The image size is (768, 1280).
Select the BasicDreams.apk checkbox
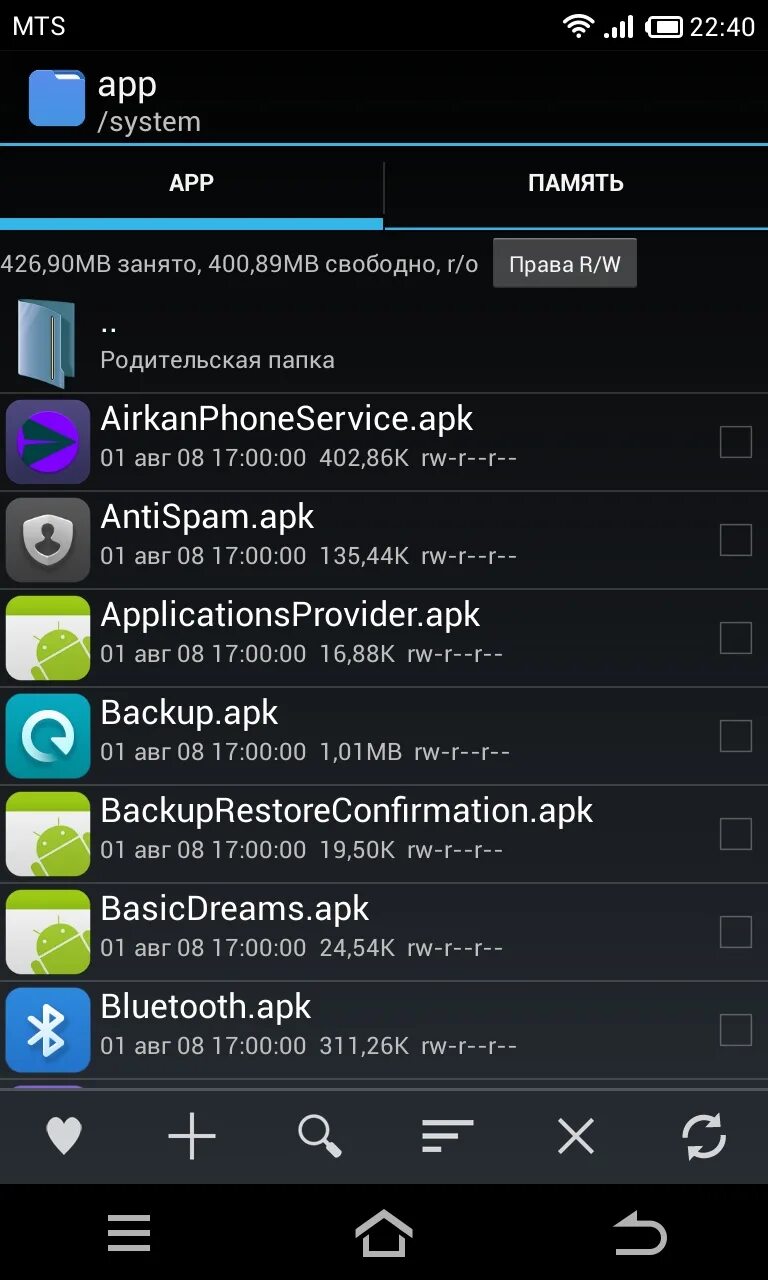tap(735, 931)
